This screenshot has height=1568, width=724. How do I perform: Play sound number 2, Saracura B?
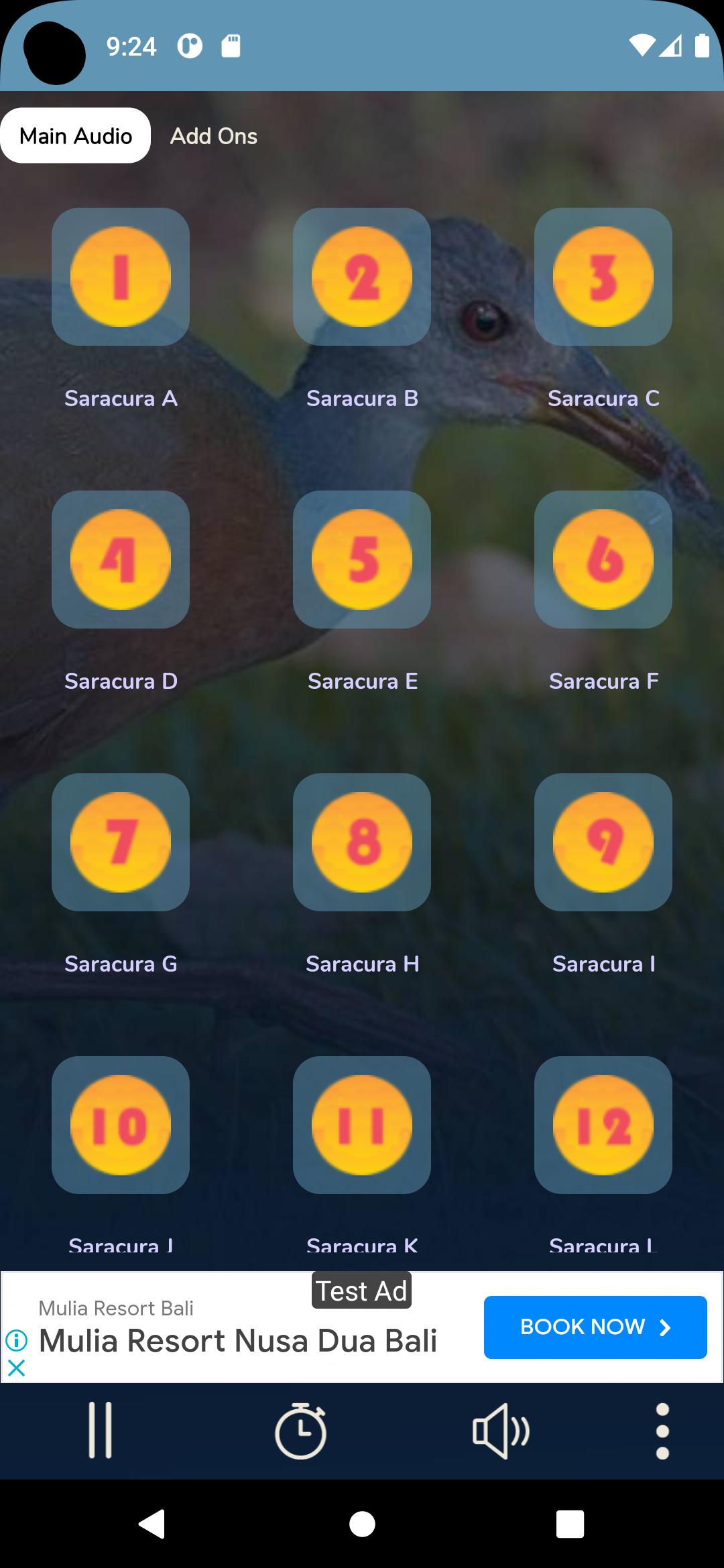(362, 277)
